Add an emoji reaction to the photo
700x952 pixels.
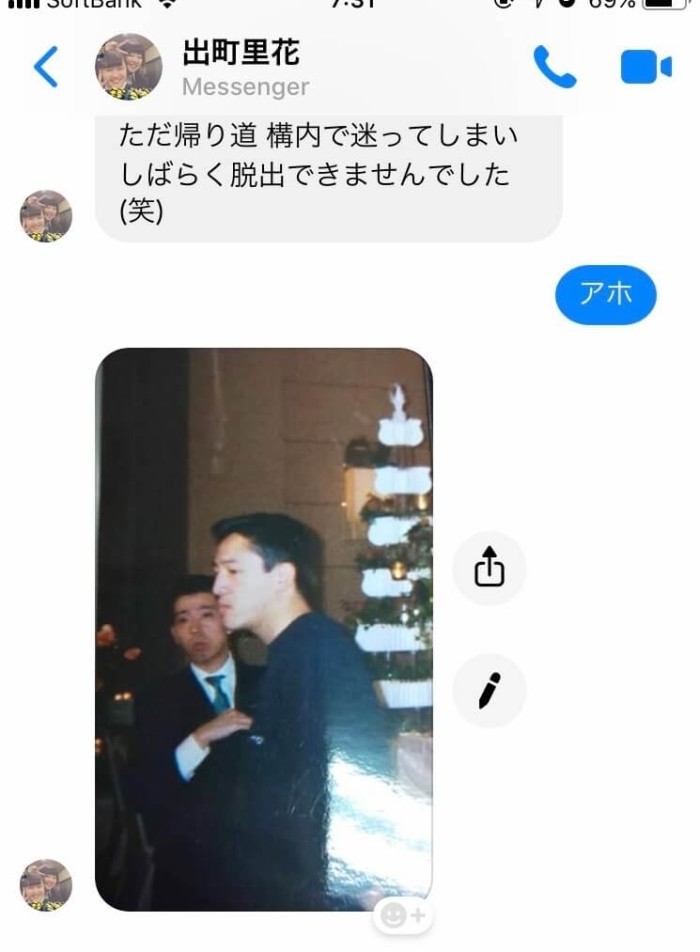tap(403, 915)
